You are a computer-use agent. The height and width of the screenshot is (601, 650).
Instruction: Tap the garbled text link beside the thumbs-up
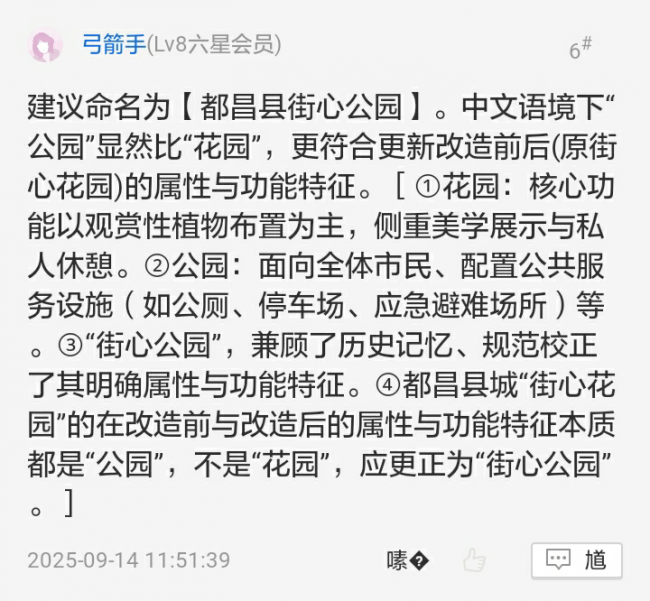tap(407, 560)
